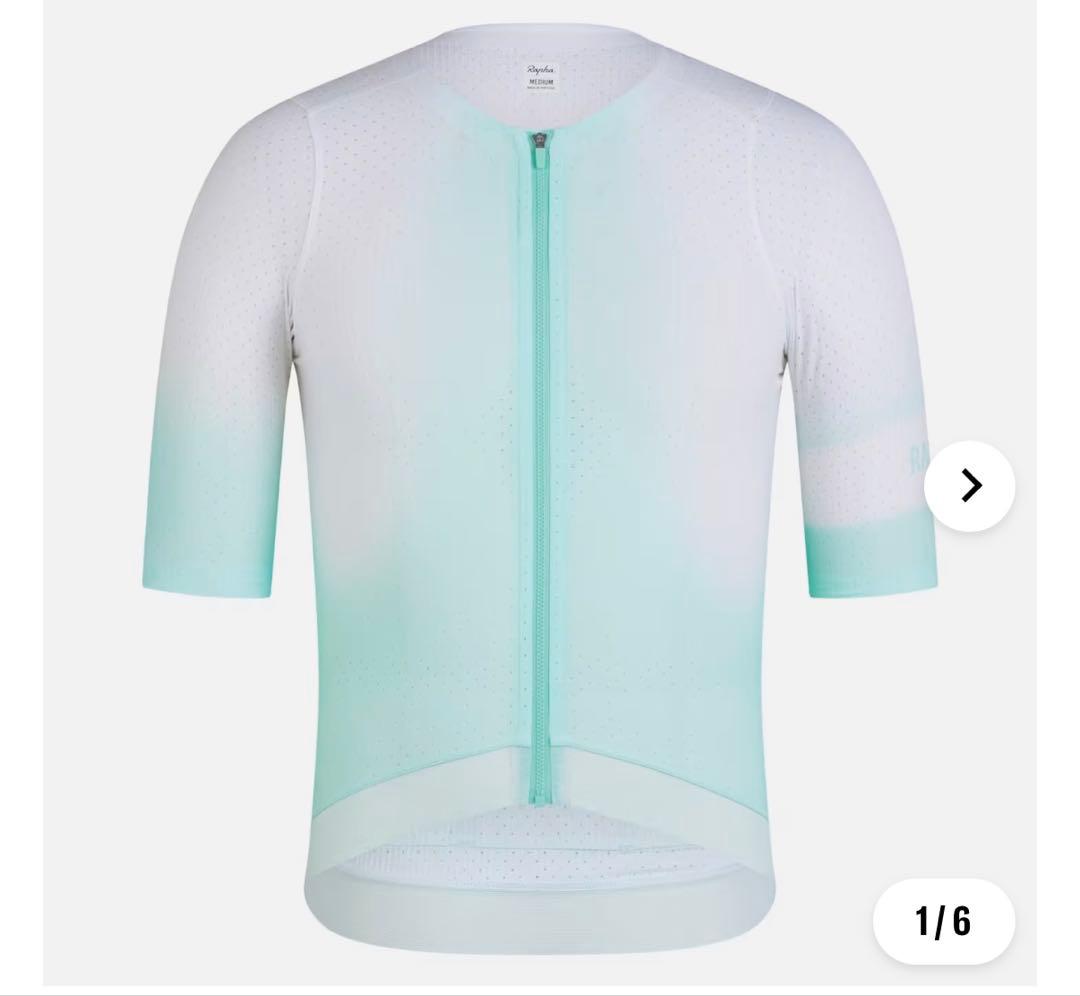
Task: Show the next product image
Action: (x=969, y=486)
